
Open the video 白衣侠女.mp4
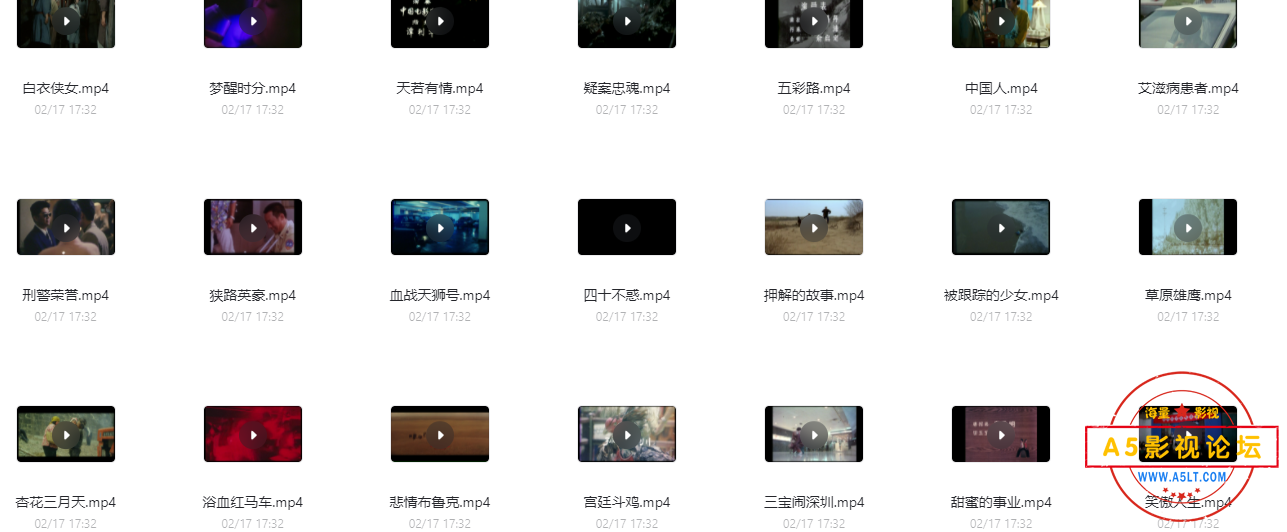pyautogui.click(x=66, y=22)
